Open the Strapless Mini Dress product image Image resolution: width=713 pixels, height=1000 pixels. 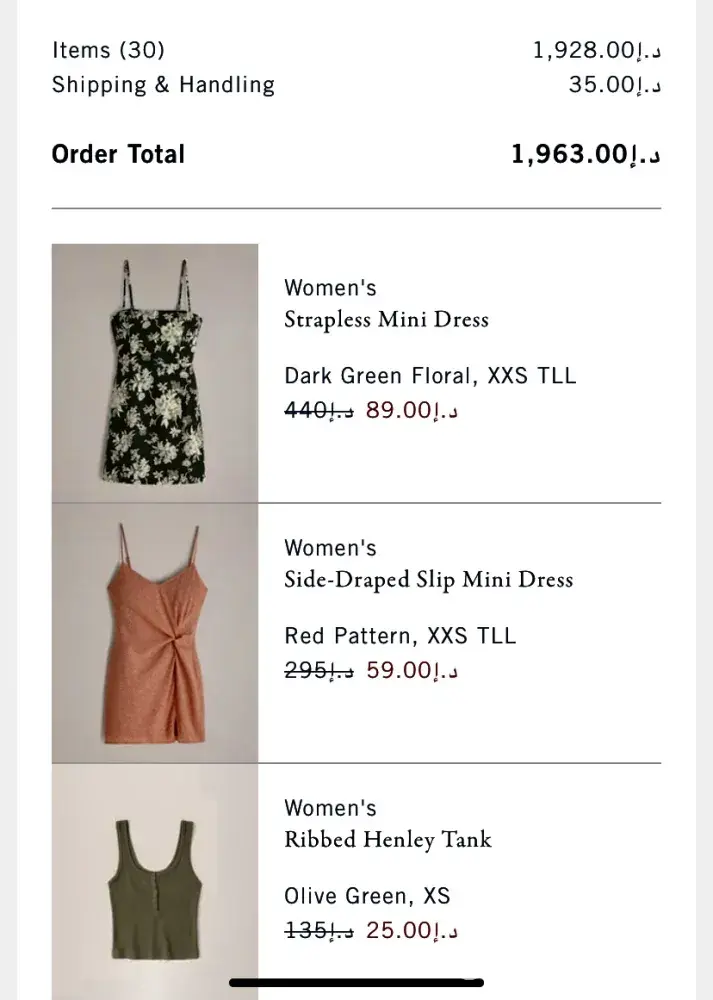[x=155, y=372]
